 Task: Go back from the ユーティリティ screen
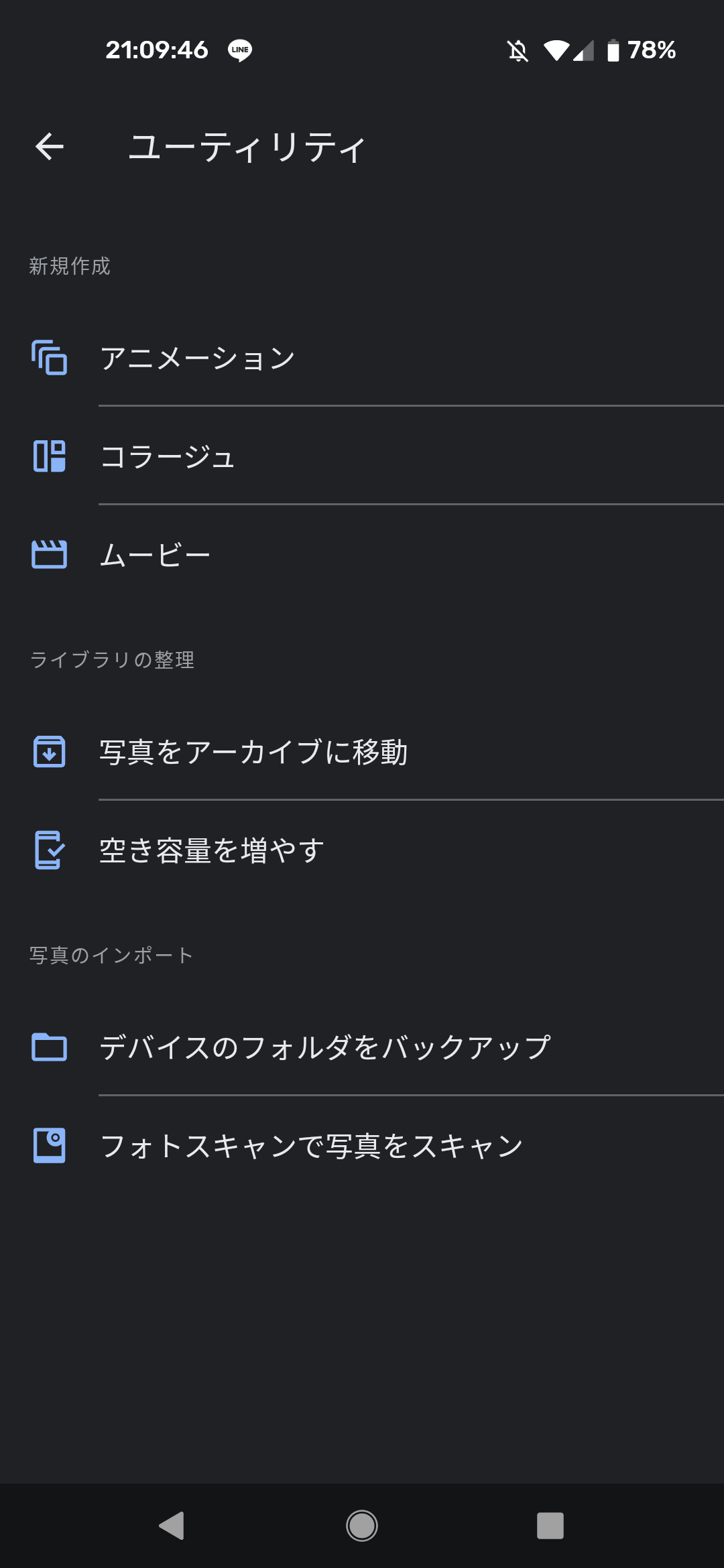tap(50, 147)
